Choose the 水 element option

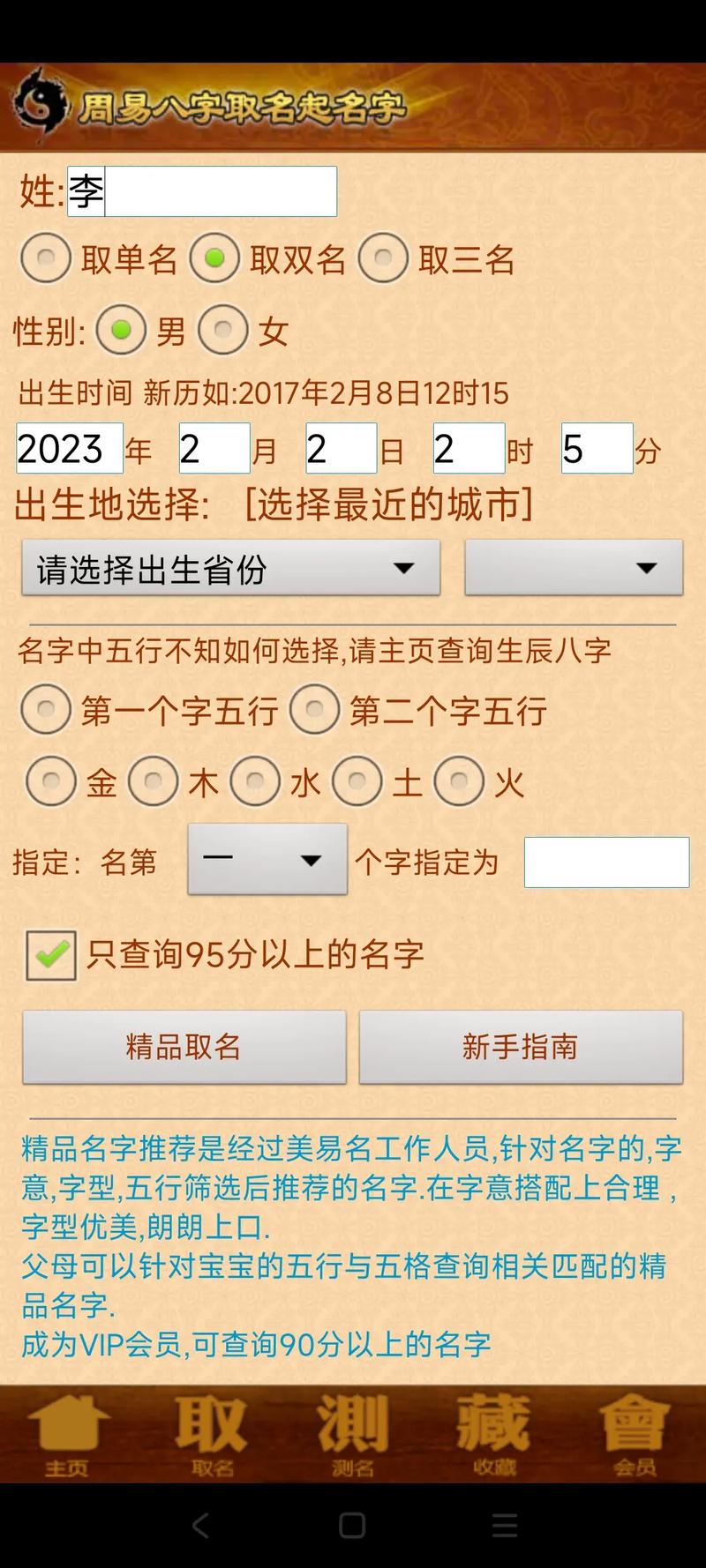click(255, 782)
